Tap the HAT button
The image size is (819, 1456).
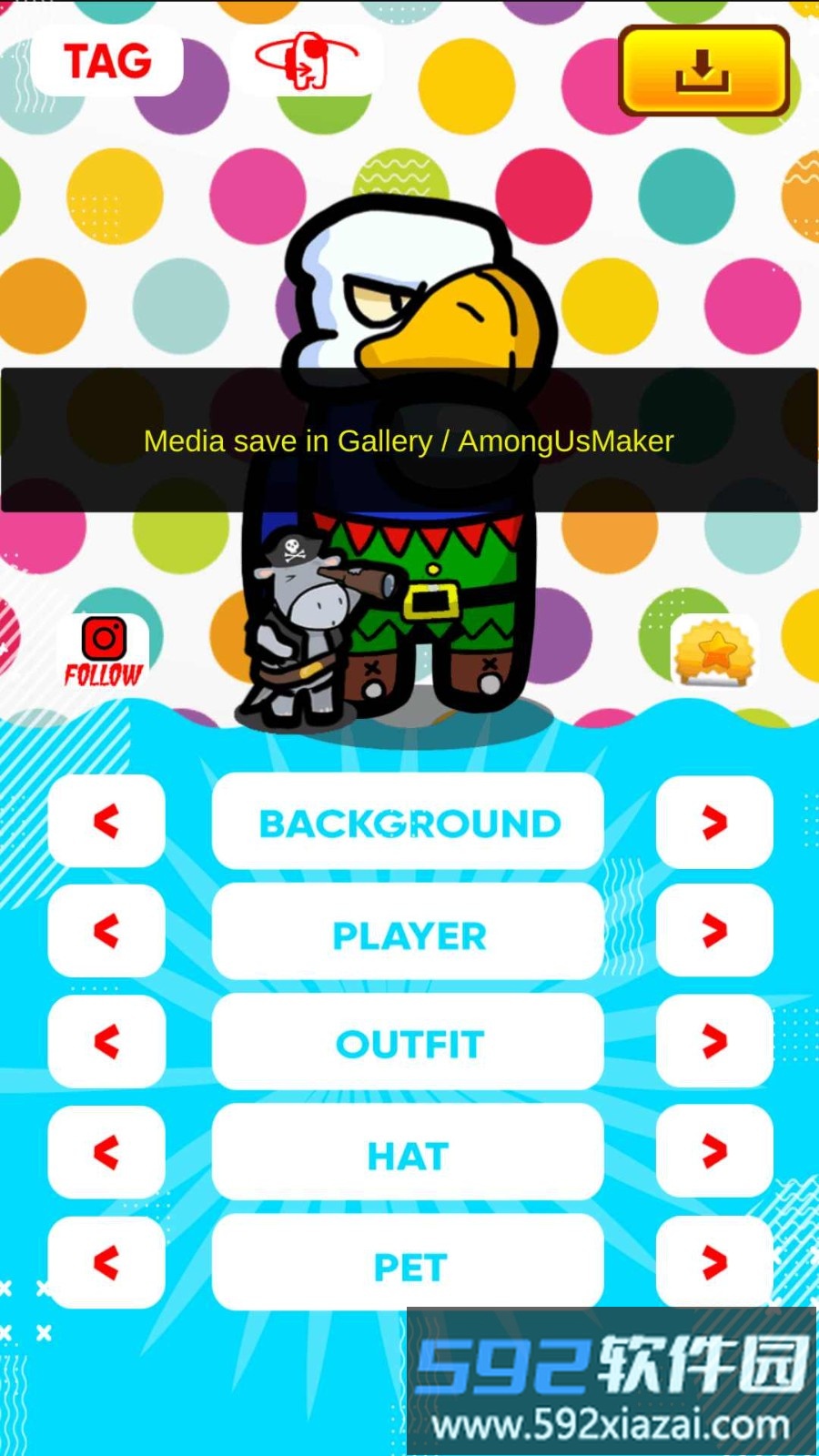[408, 1154]
